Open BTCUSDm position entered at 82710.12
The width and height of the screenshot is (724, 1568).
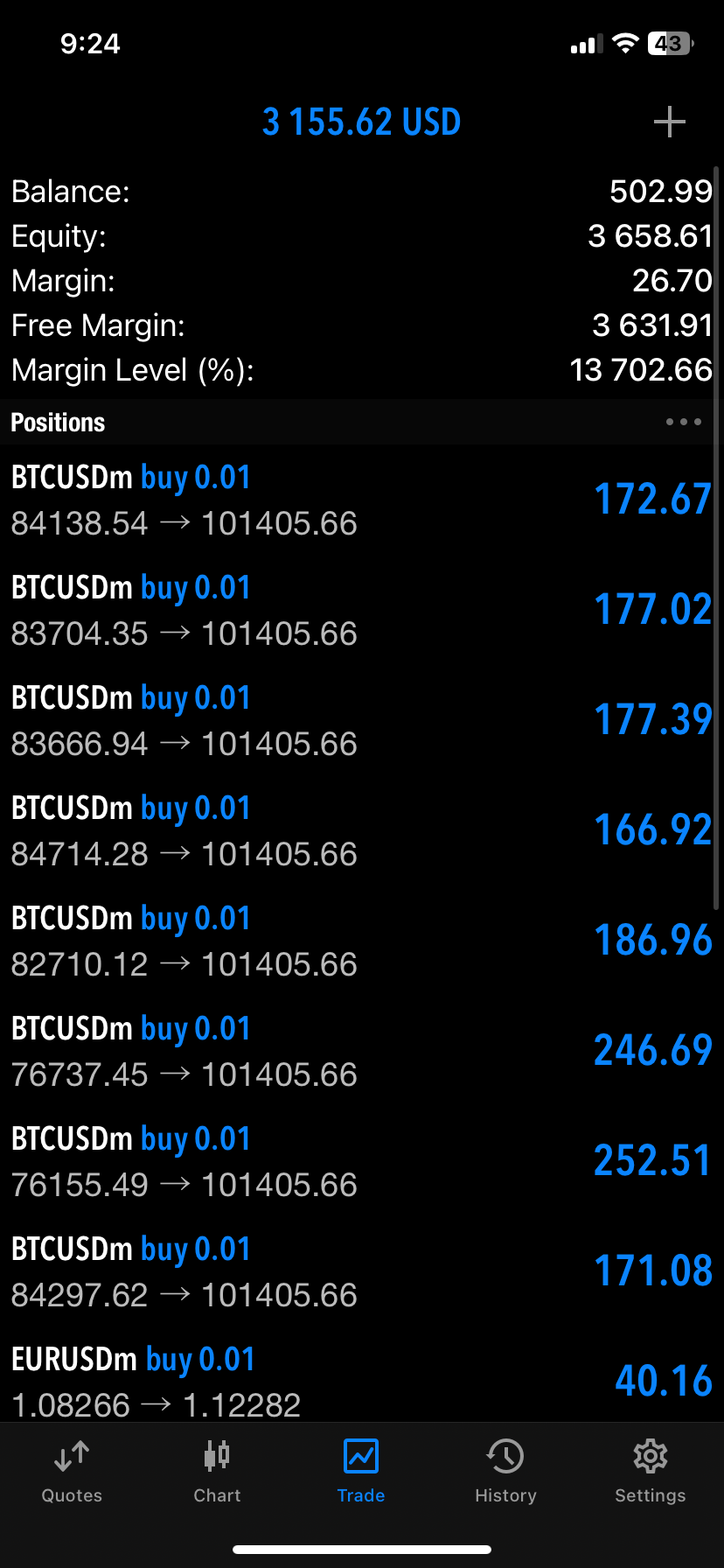(362, 941)
